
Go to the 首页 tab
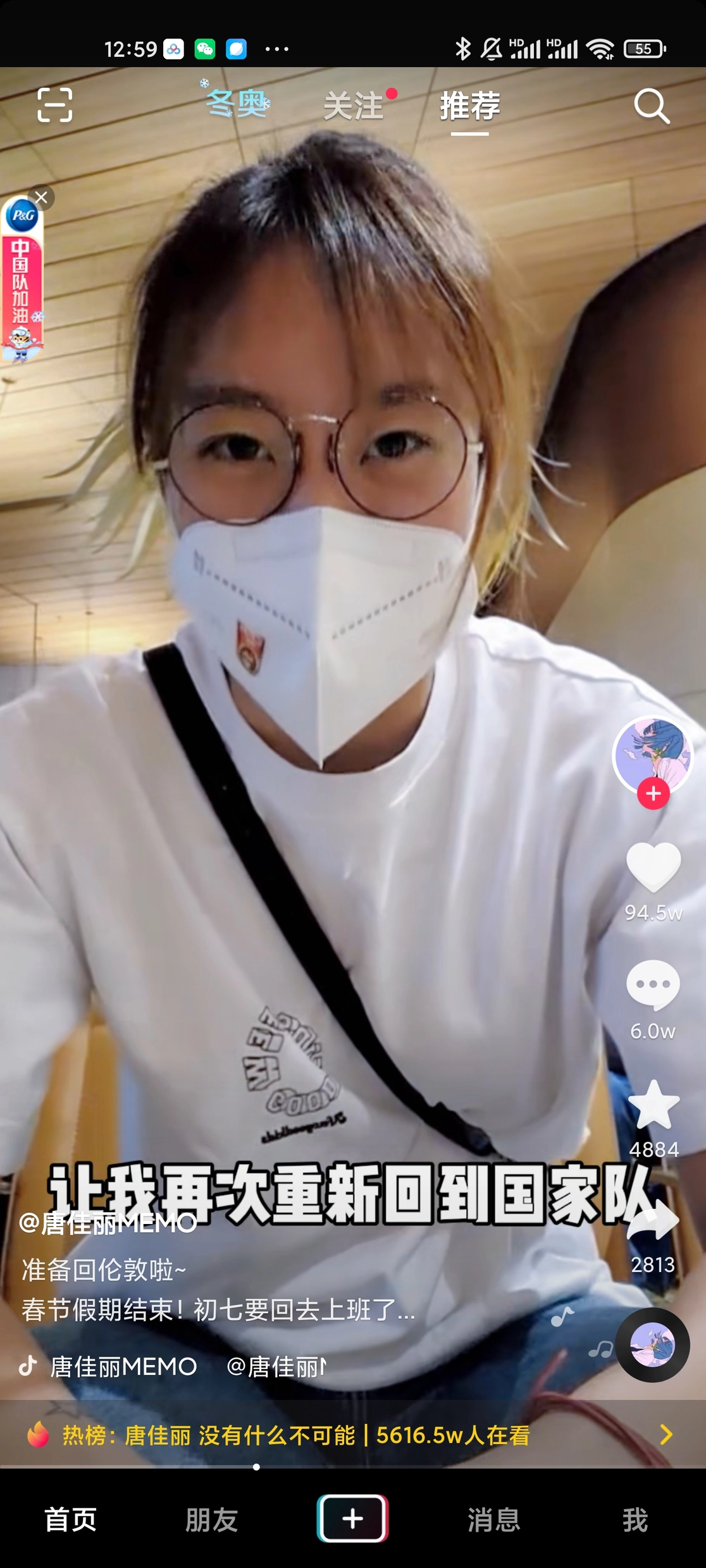[x=70, y=1519]
